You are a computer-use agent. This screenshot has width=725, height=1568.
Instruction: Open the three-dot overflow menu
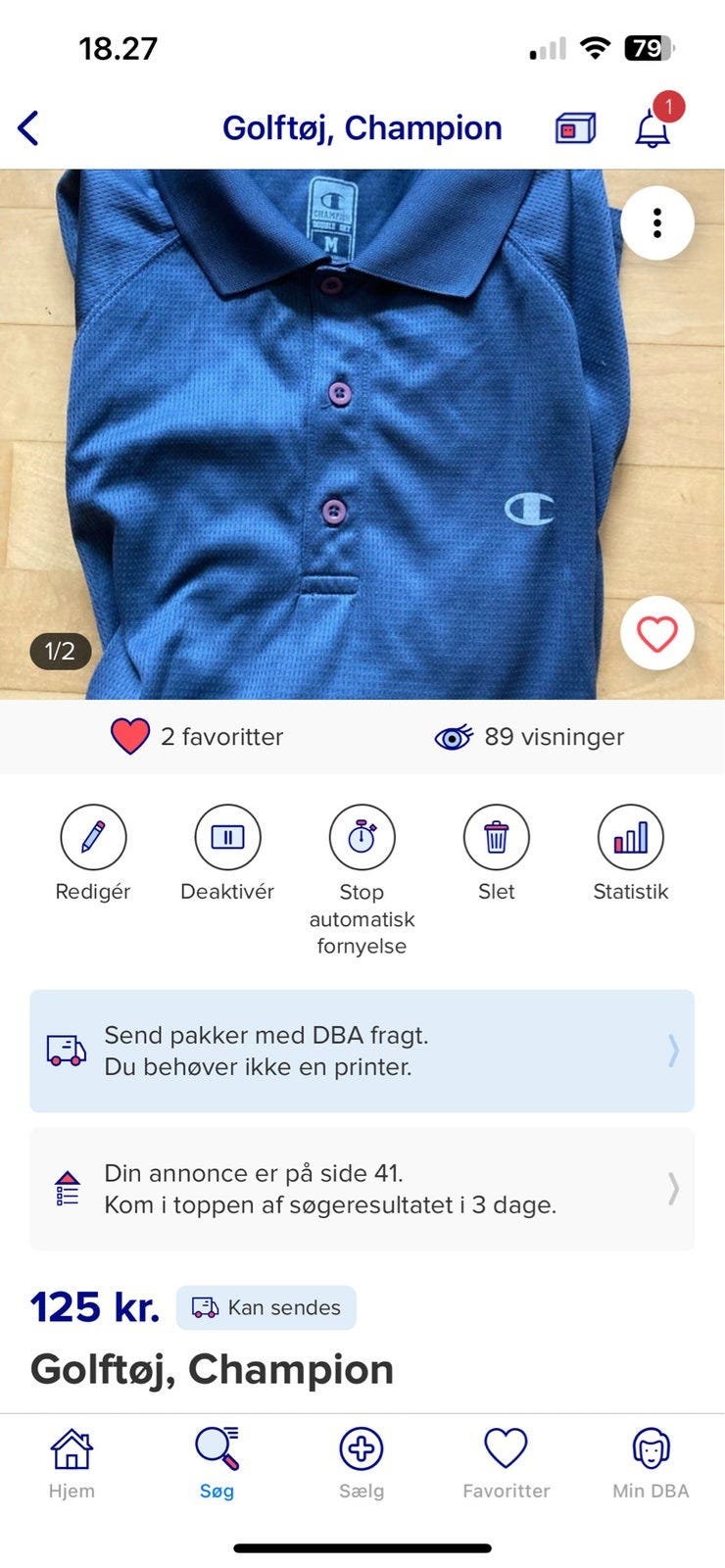click(x=657, y=223)
